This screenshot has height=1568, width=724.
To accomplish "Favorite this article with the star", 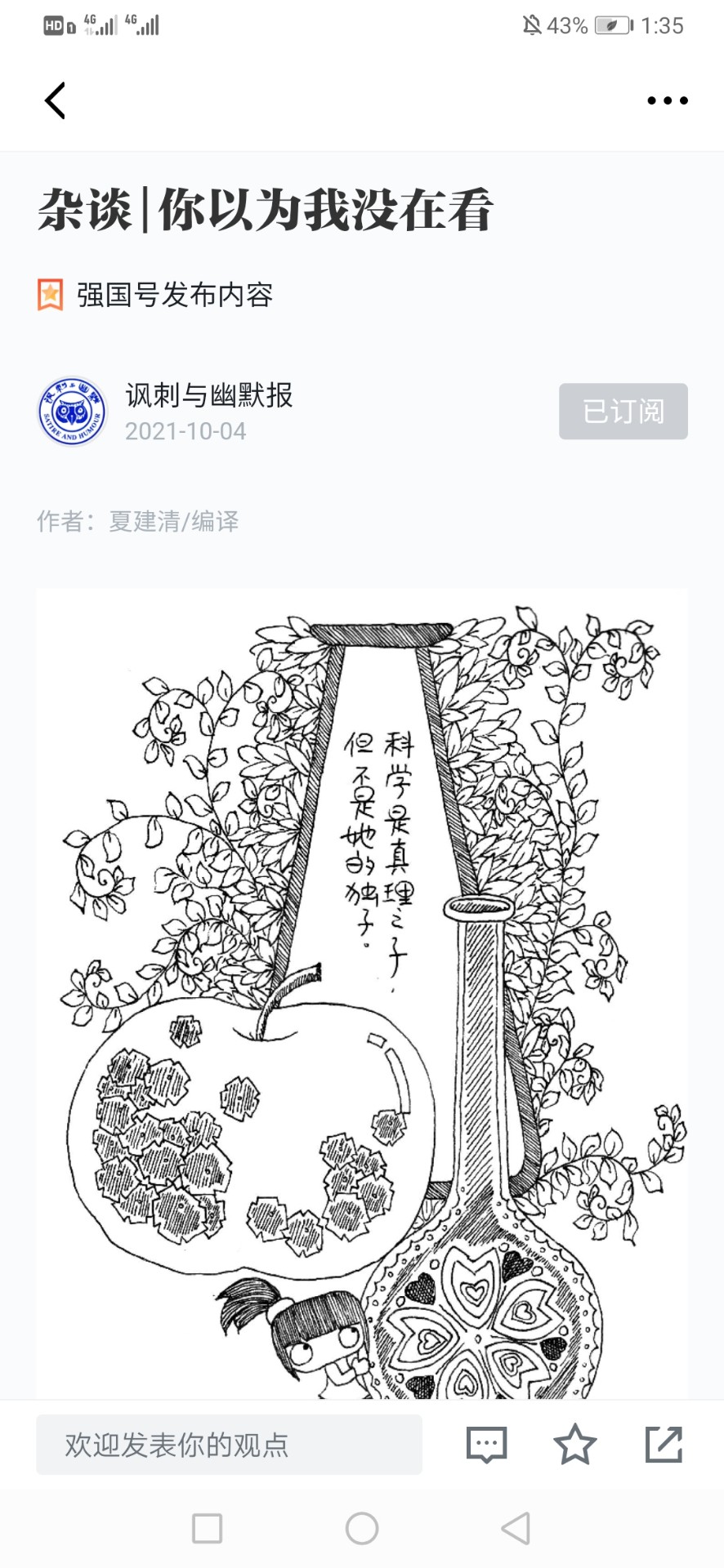I will [x=575, y=1444].
